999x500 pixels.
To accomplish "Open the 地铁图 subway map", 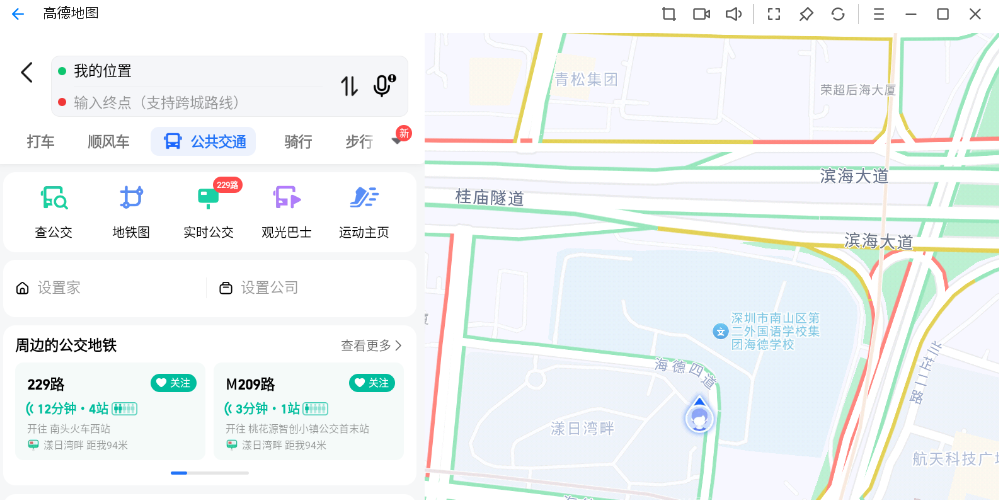I will [131, 211].
